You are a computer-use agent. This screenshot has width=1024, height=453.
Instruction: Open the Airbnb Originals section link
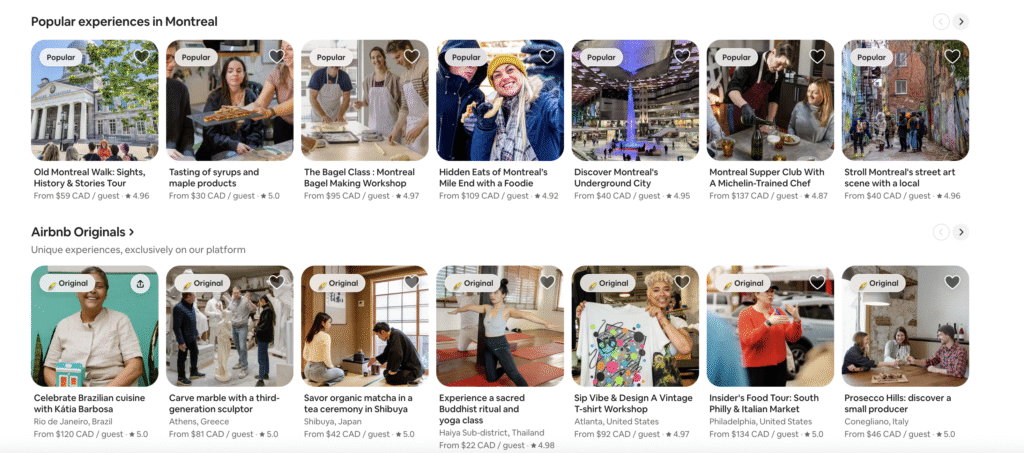82,232
